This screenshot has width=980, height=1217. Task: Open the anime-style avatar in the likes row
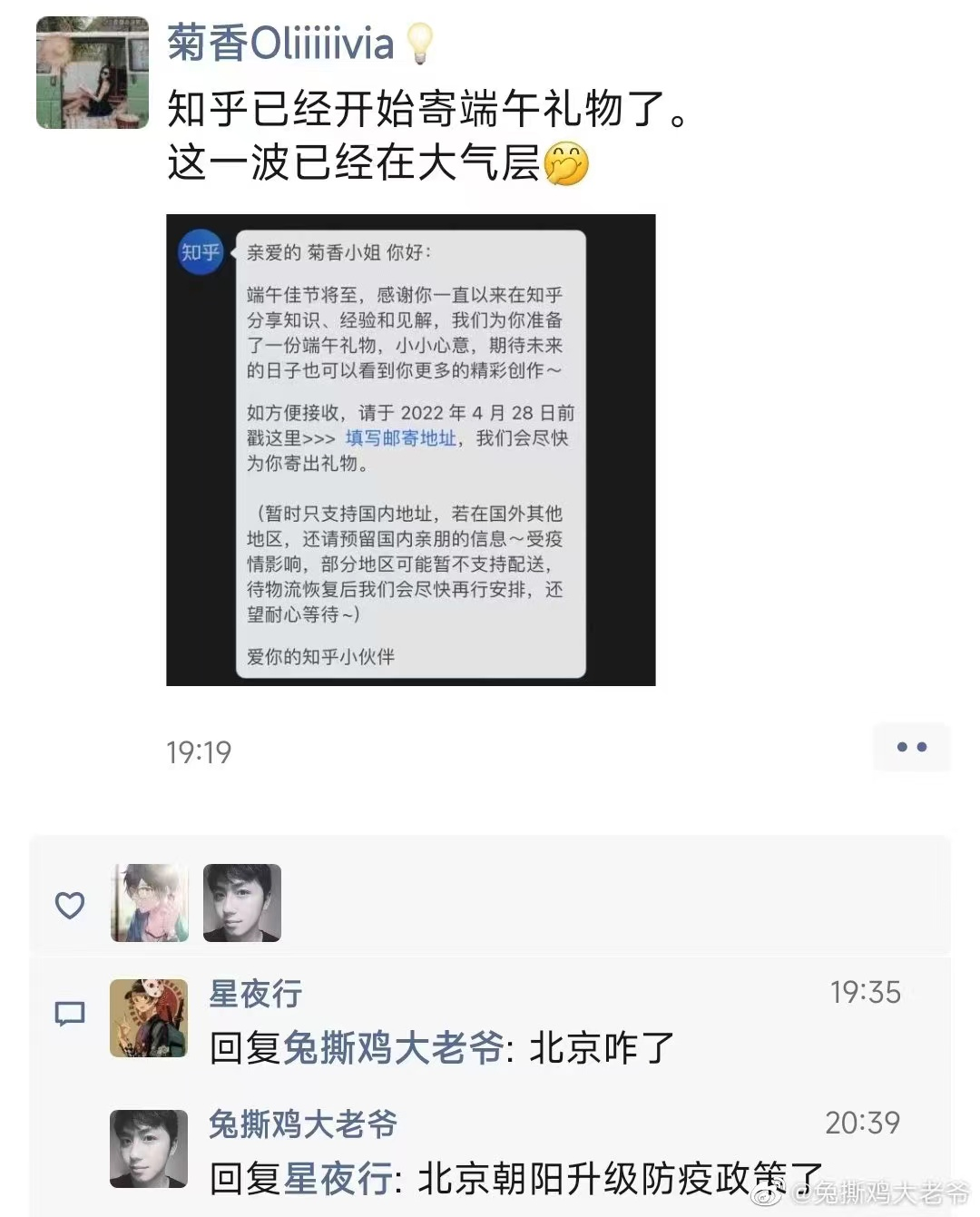pyautogui.click(x=150, y=903)
